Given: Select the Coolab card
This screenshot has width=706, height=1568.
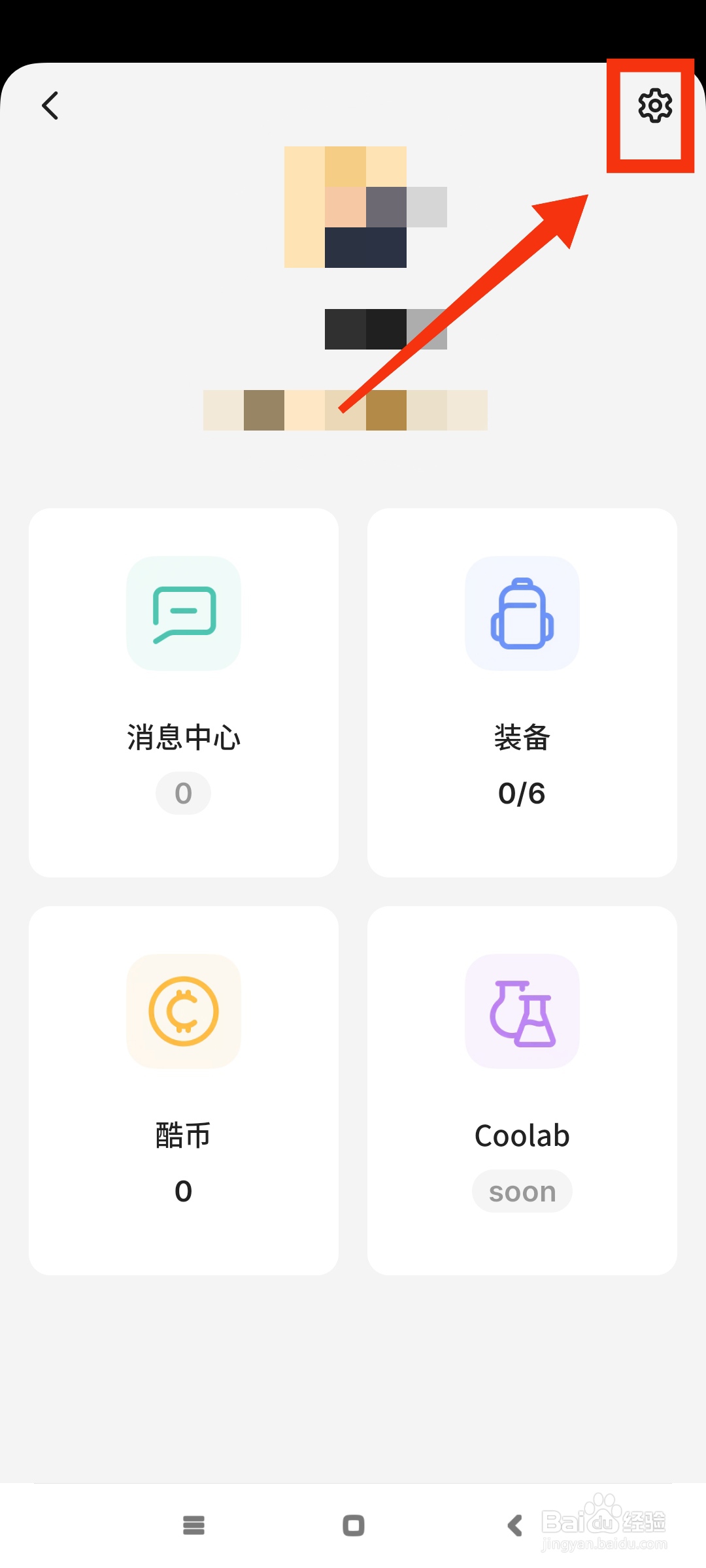Looking at the screenshot, I should pos(522,1090).
